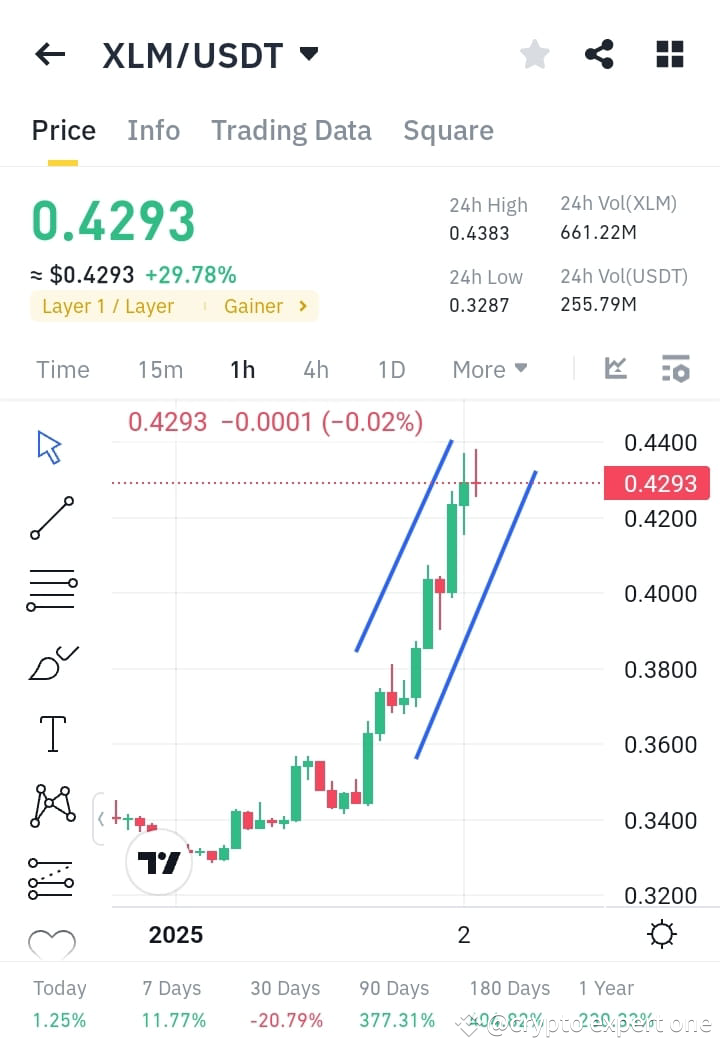Switch to the Info tab
The height and width of the screenshot is (1046, 720).
[x=153, y=130]
